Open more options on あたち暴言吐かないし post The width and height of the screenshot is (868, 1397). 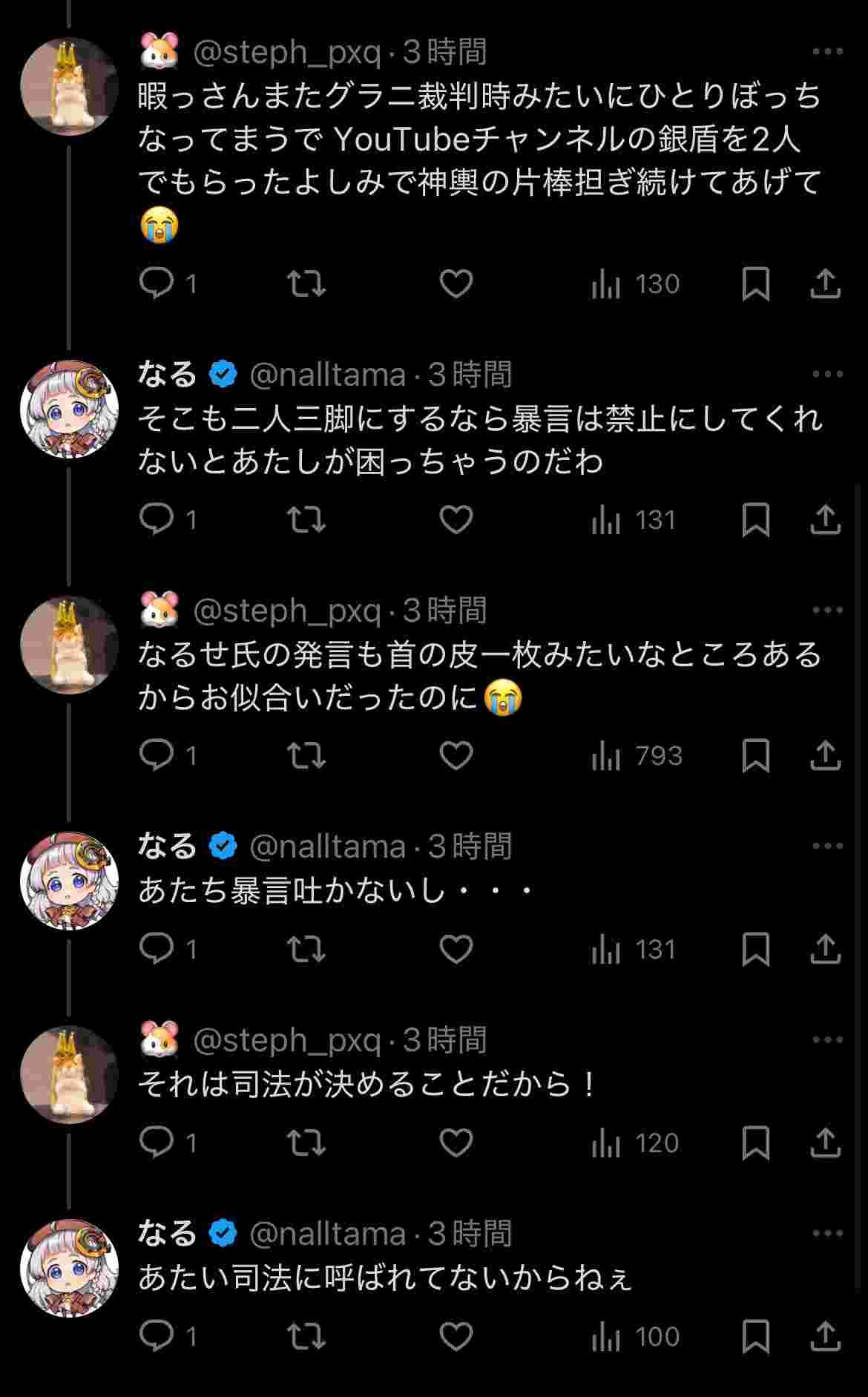click(827, 846)
